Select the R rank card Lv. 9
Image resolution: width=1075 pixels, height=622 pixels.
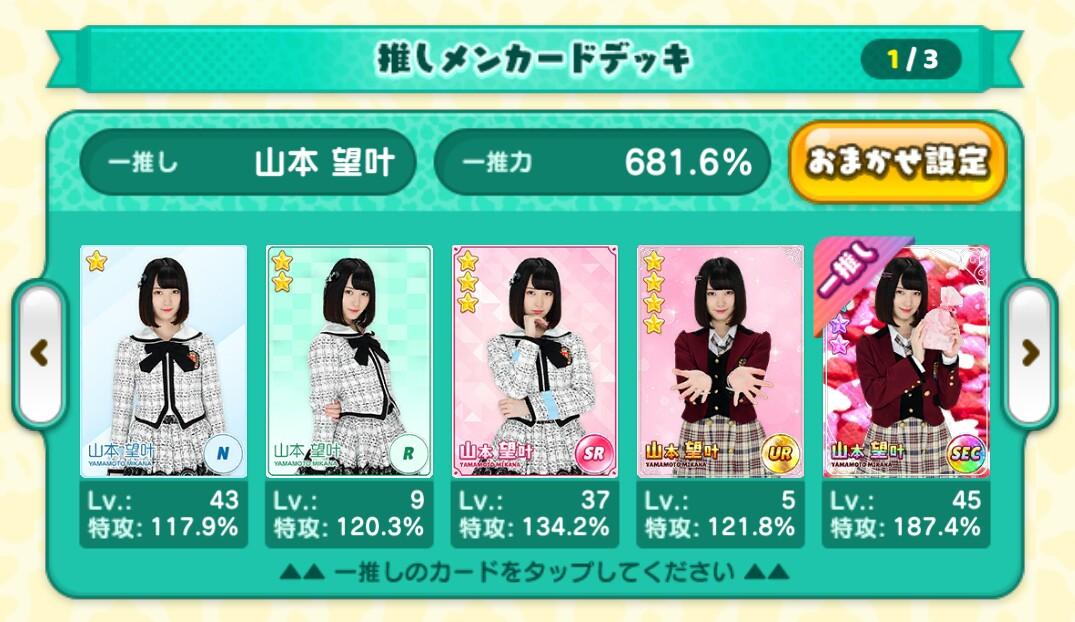349,361
